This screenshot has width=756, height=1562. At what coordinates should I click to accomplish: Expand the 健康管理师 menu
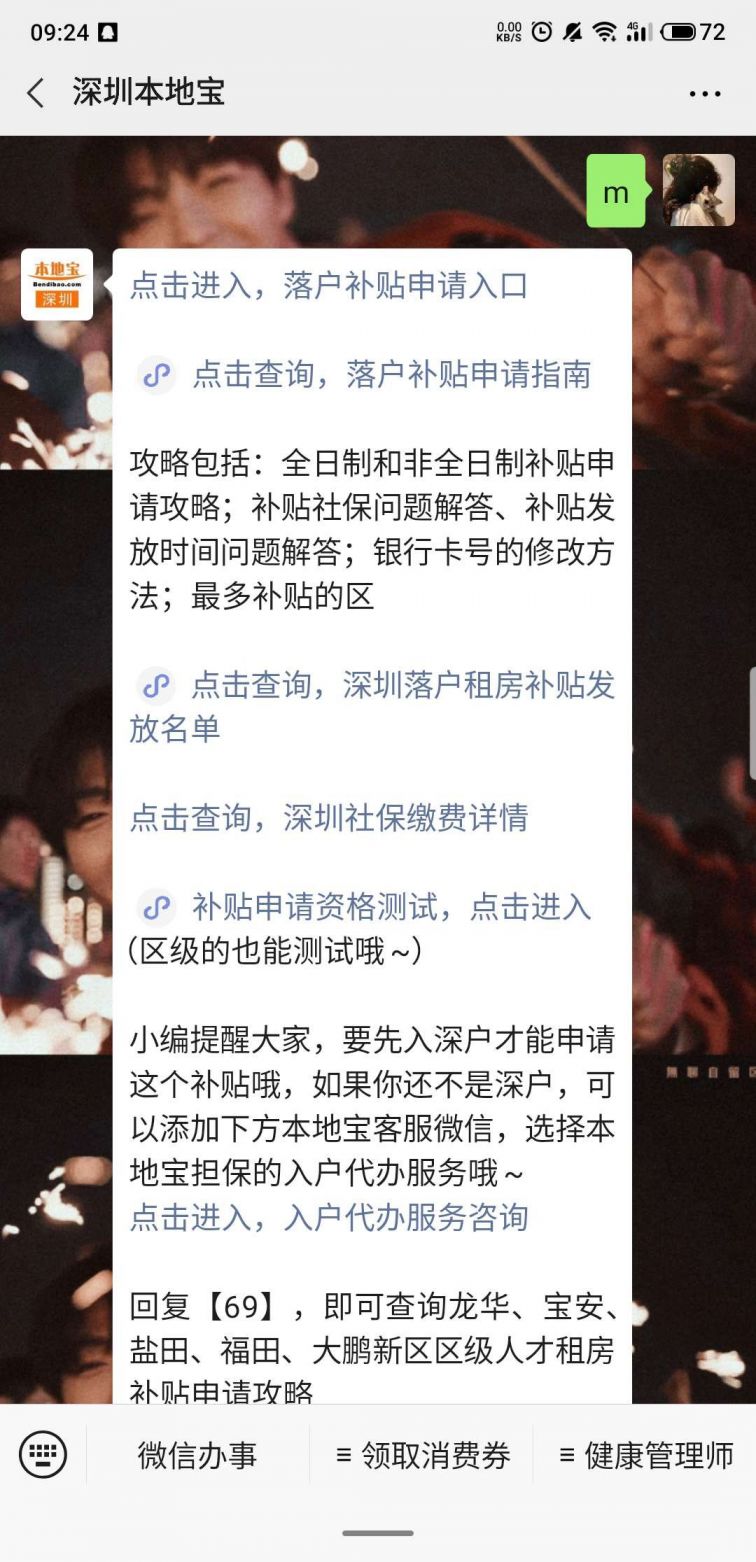click(646, 1455)
